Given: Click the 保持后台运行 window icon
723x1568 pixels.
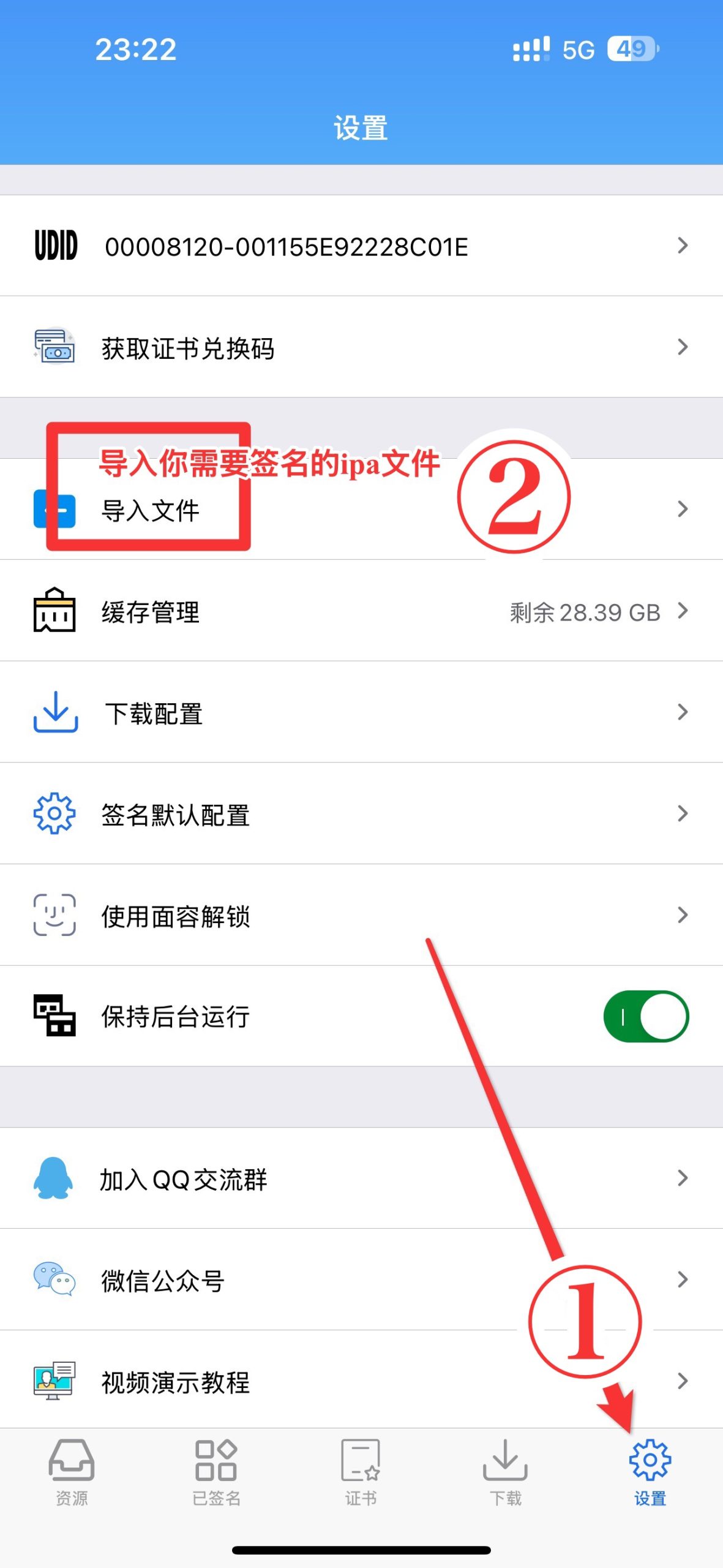Looking at the screenshot, I should (x=53, y=1016).
